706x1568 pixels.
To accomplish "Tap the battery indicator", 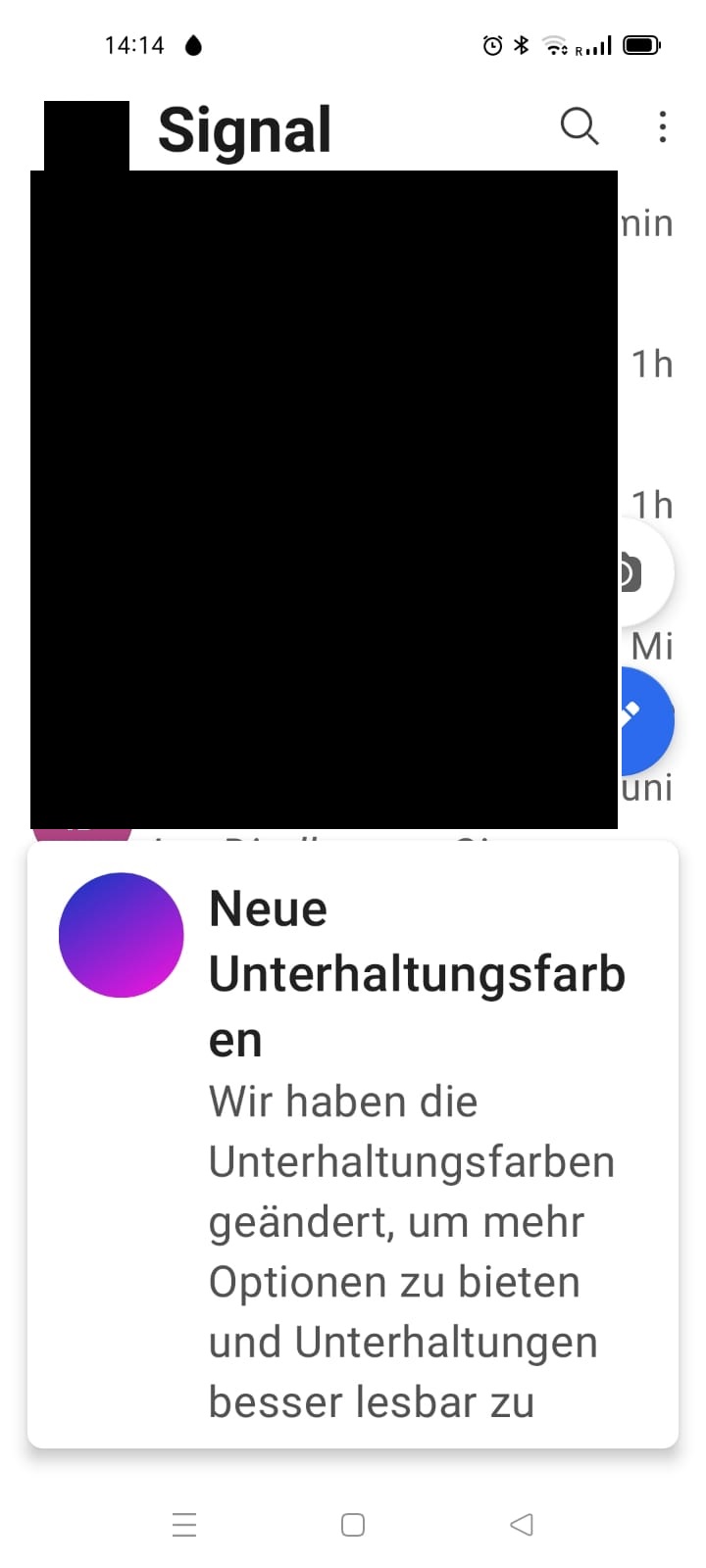I will coord(639,44).
